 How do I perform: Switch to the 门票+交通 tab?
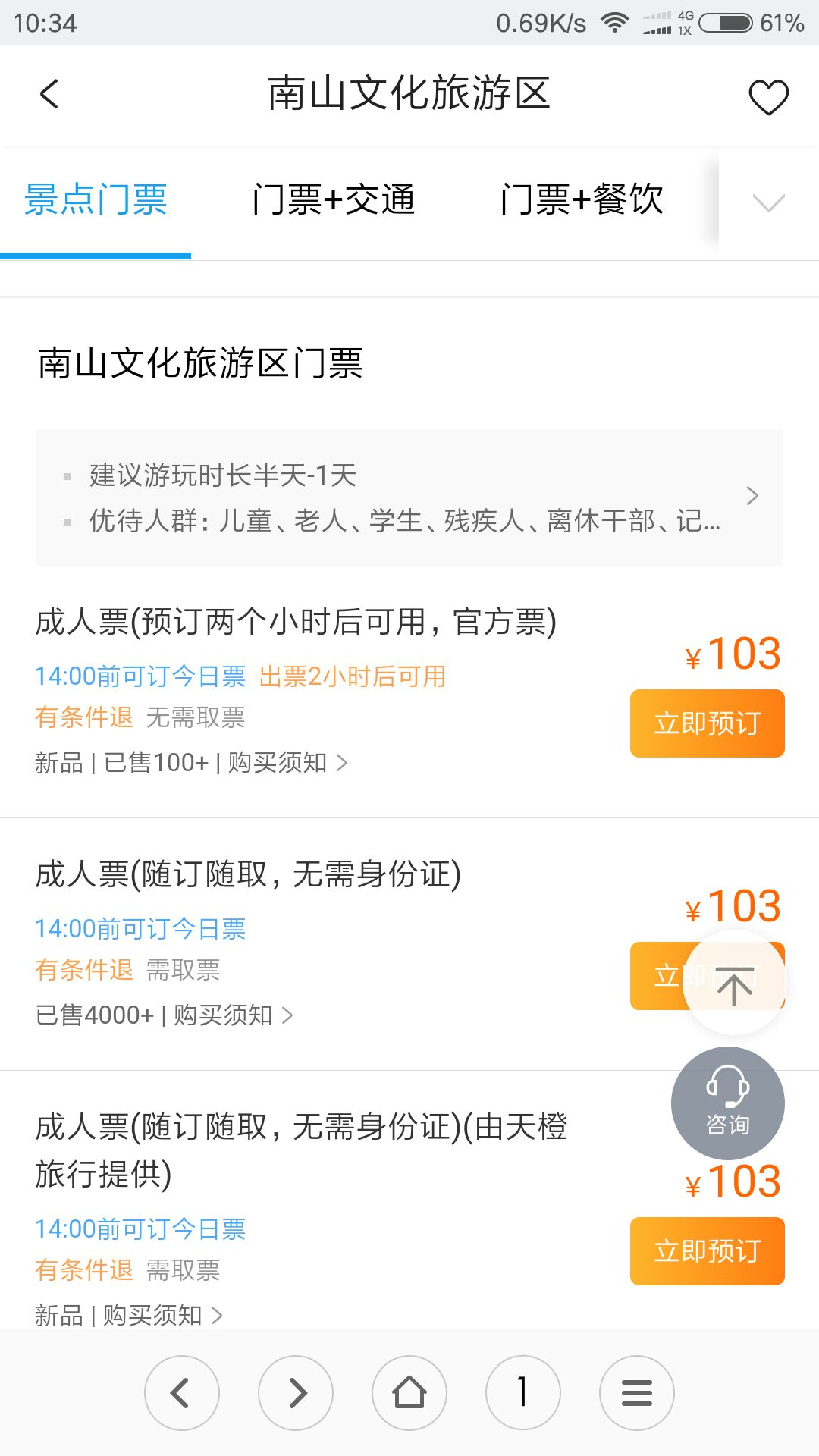coord(334,200)
